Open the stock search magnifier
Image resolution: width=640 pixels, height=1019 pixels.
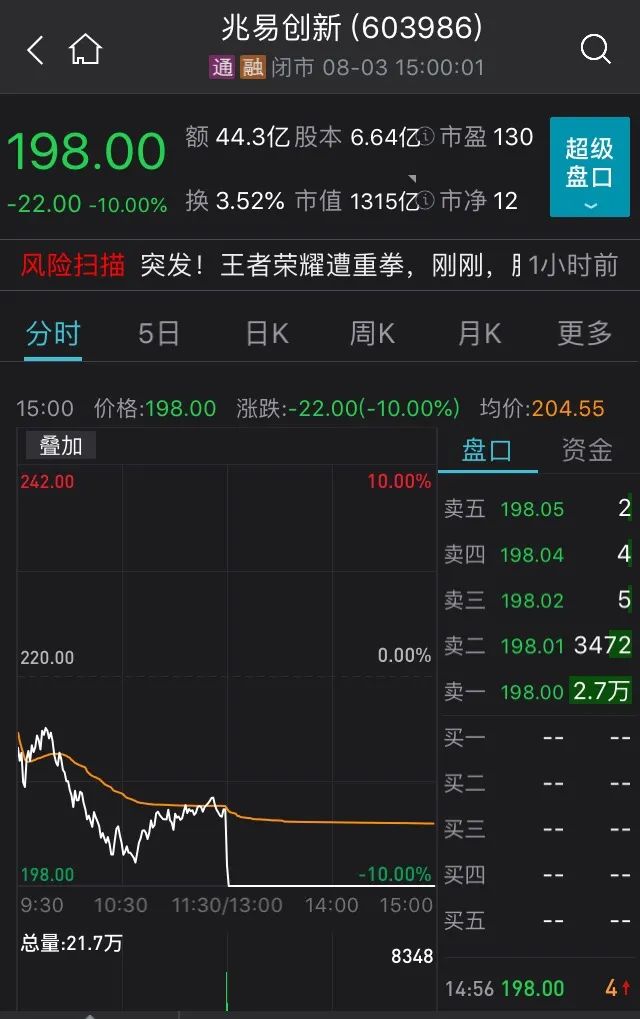click(x=595, y=48)
